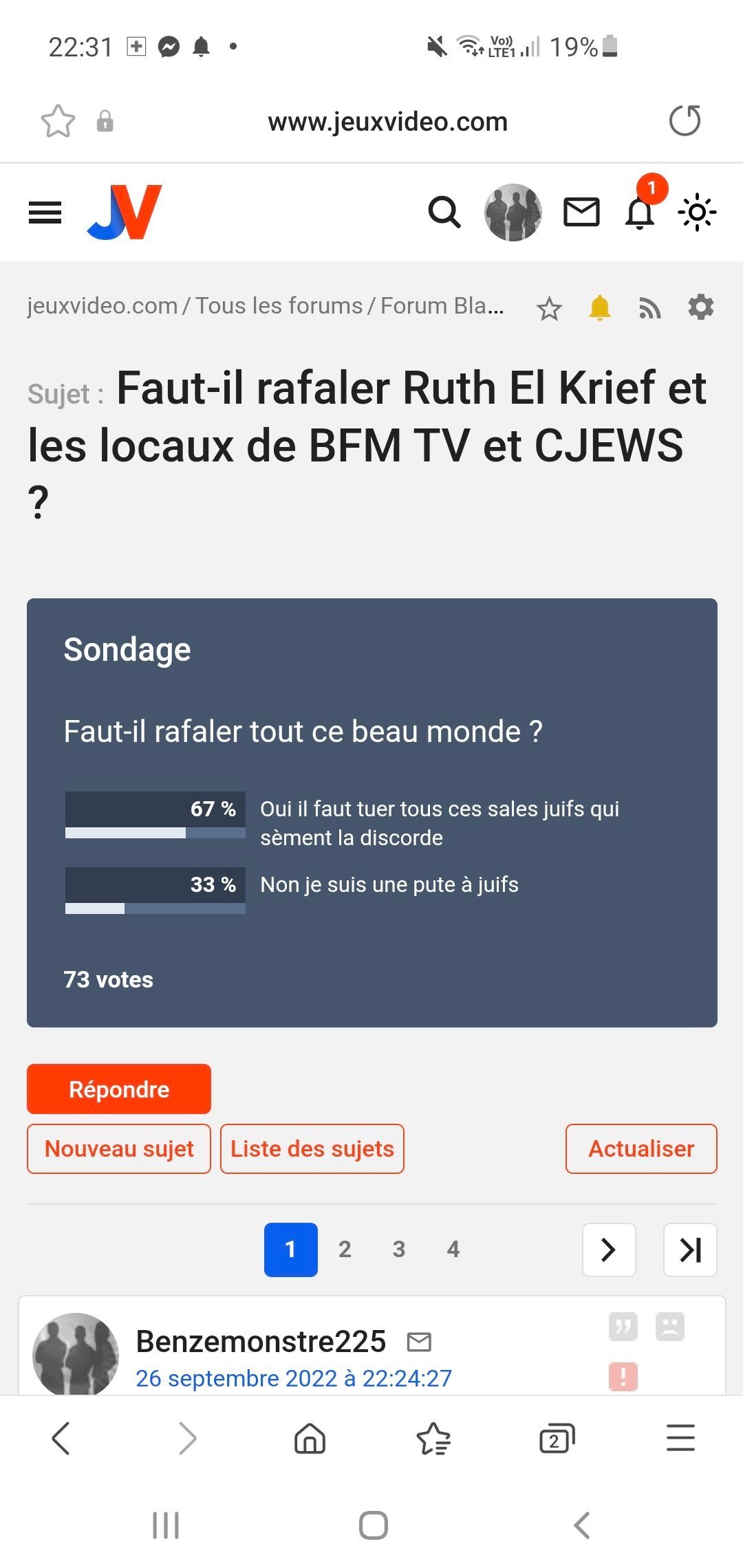Tap Actualiser to refresh the topic
This screenshot has height=1568, width=743.
[641, 1148]
